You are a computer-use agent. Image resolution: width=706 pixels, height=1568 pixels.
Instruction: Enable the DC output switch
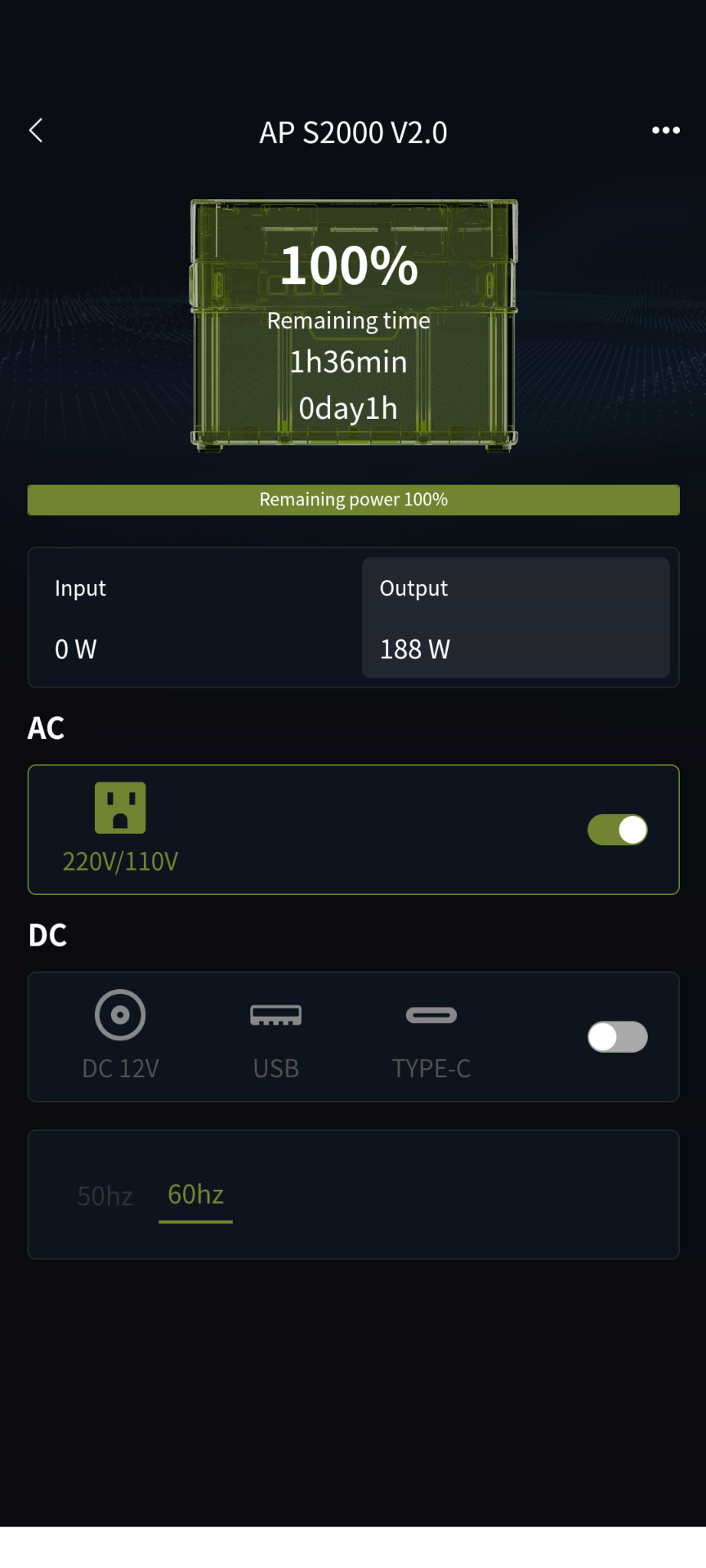point(617,1037)
